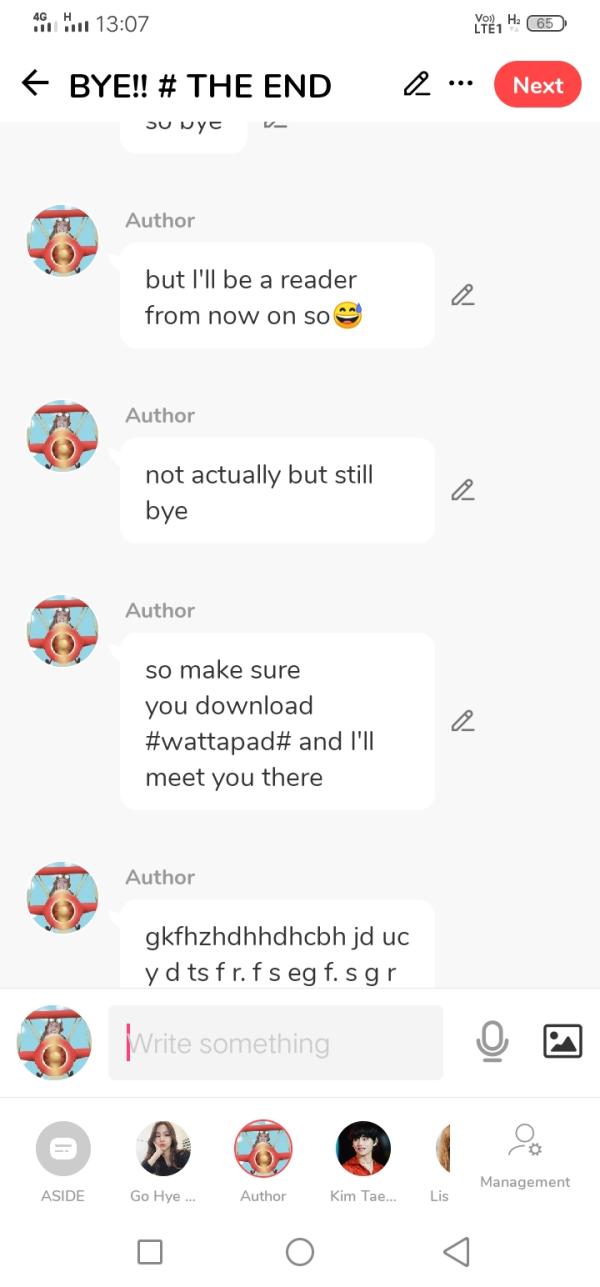This screenshot has height=1287, width=600.
Task: Open the three-dot overflow menu
Action: click(460, 84)
